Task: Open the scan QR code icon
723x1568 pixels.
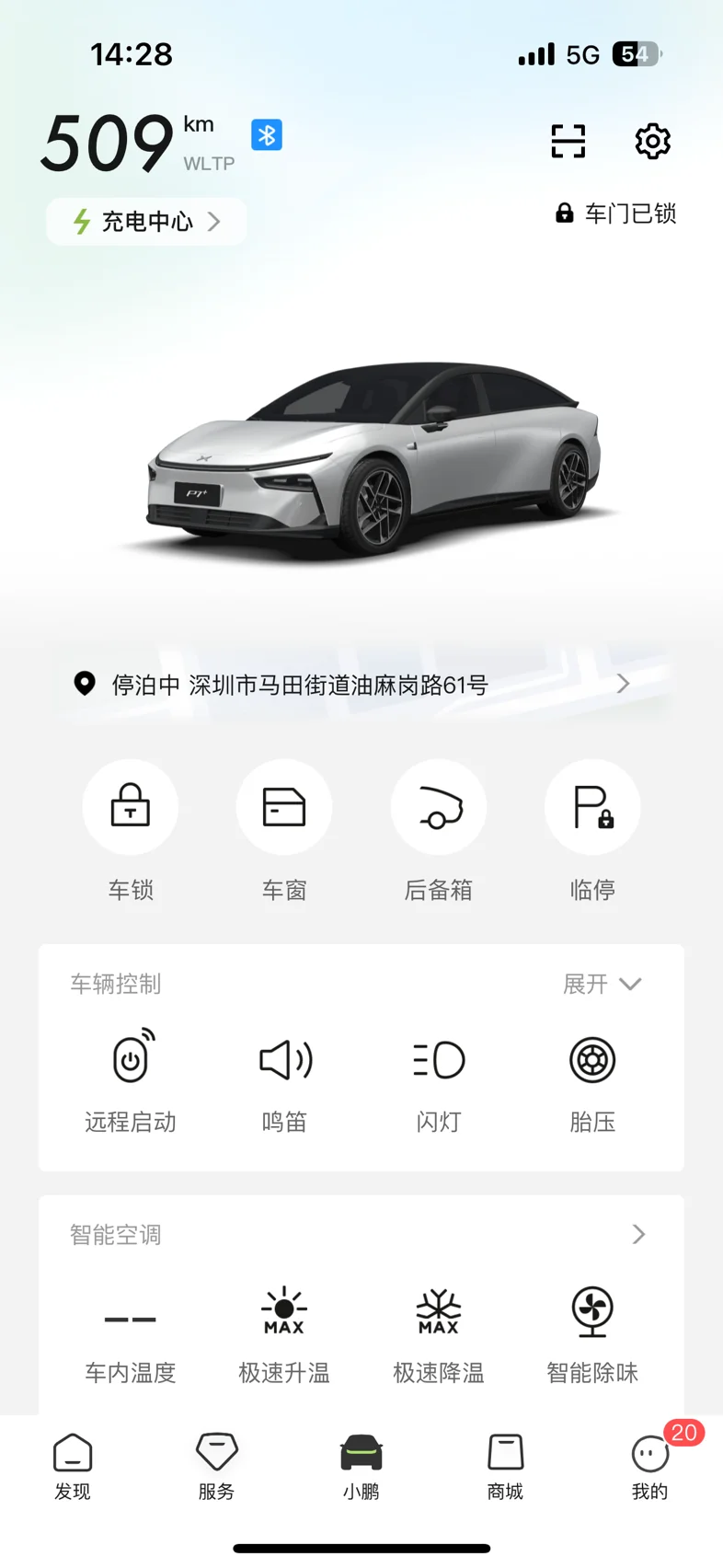Action: pyautogui.click(x=568, y=141)
